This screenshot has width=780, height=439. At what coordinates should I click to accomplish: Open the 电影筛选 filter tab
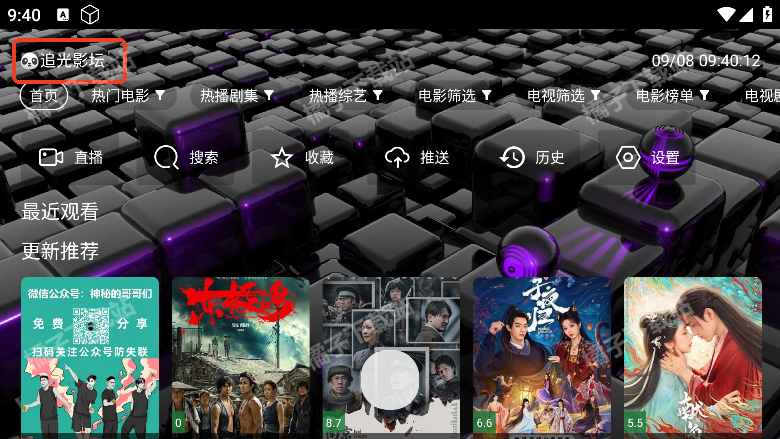455,96
